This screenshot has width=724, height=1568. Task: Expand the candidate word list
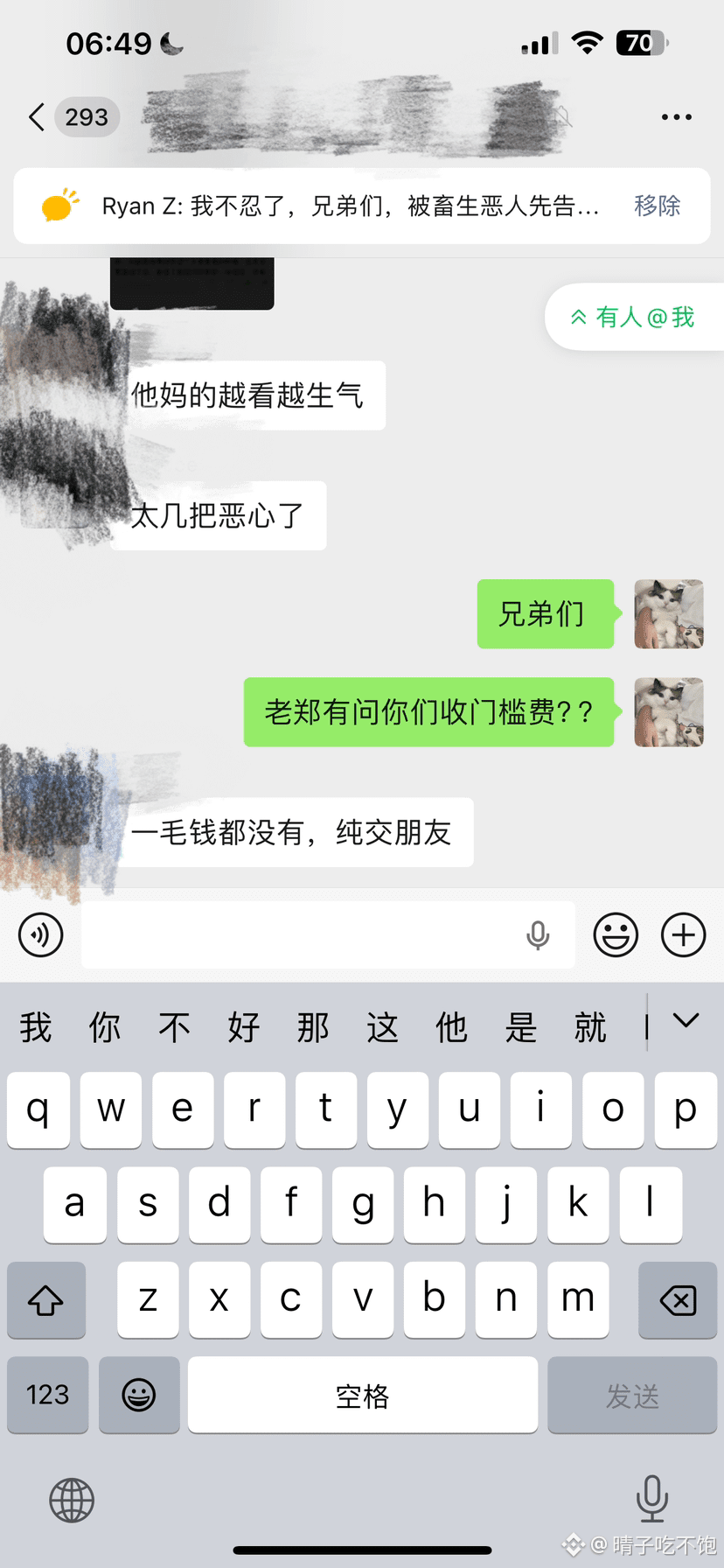(x=686, y=1020)
